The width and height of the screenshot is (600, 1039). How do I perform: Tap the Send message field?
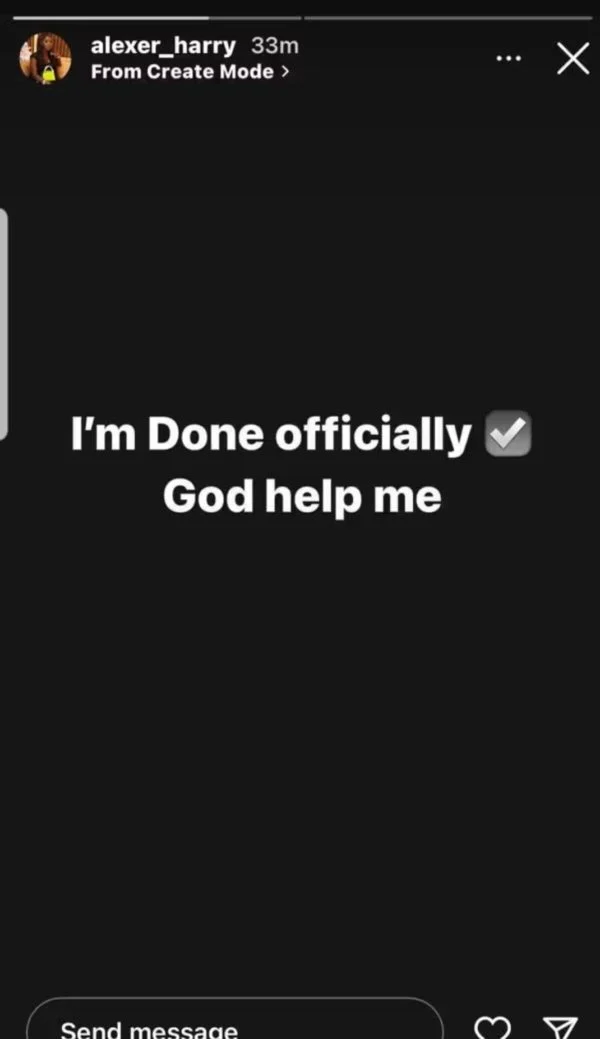[235, 1024]
